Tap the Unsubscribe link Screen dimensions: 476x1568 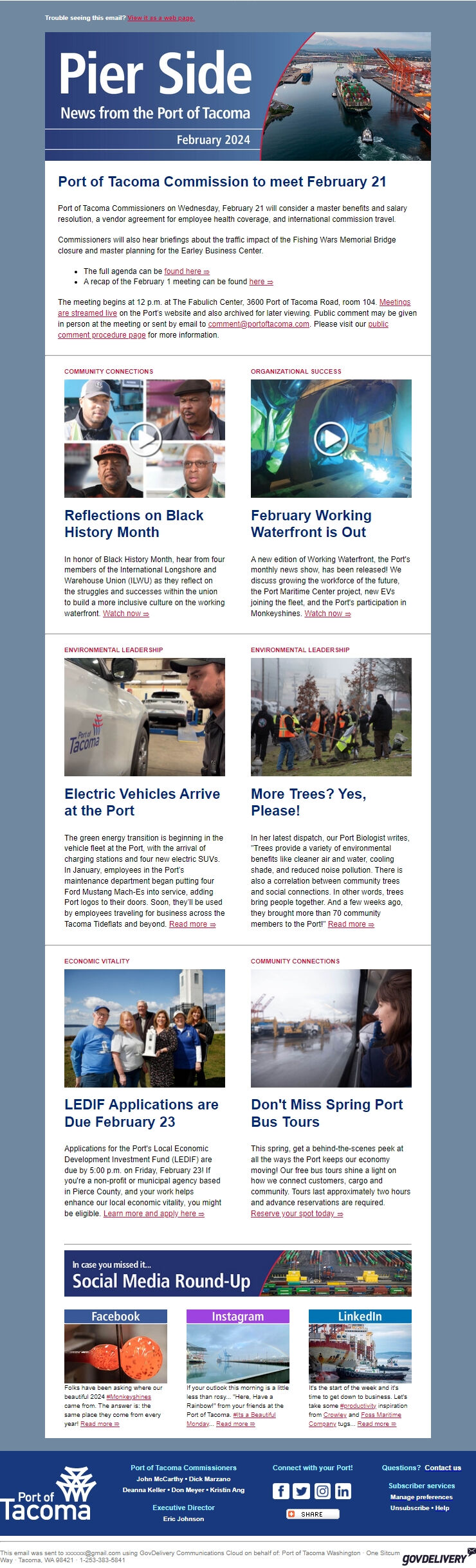coord(409,1508)
